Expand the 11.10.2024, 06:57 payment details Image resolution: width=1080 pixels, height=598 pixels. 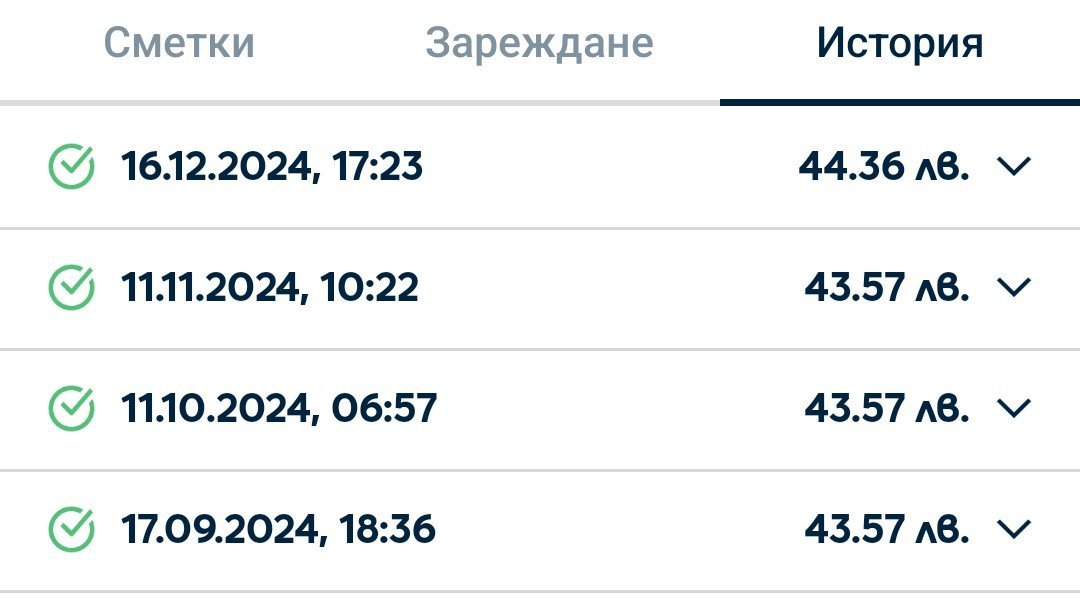click(1014, 408)
